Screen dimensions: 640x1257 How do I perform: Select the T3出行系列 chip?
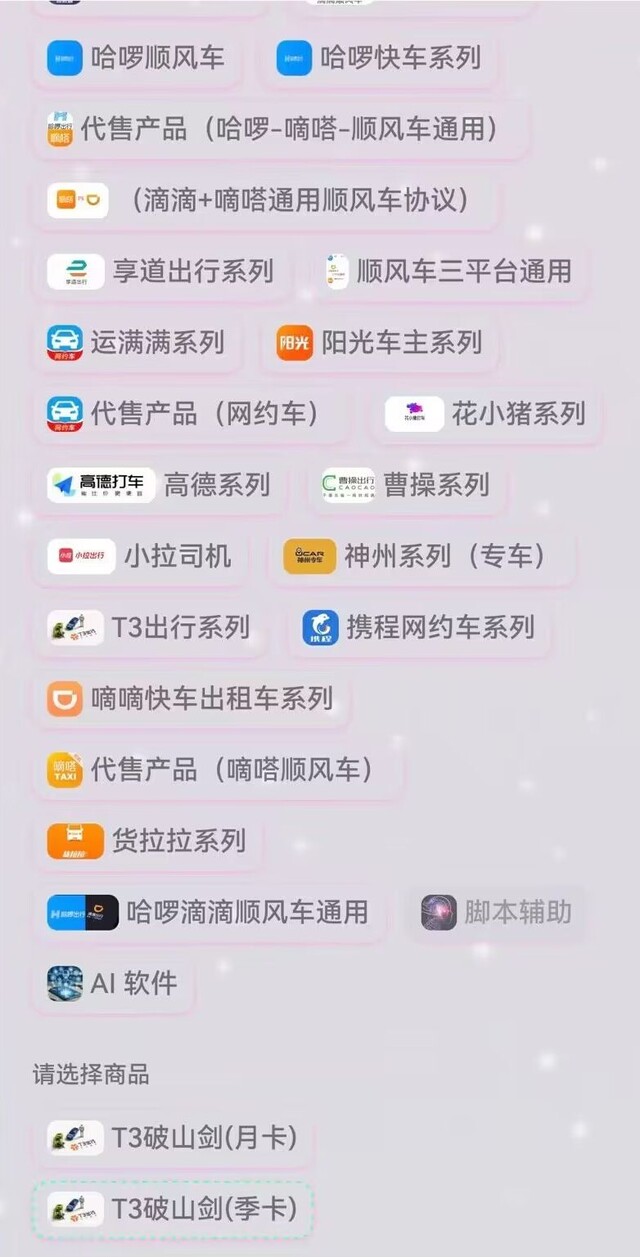149,628
